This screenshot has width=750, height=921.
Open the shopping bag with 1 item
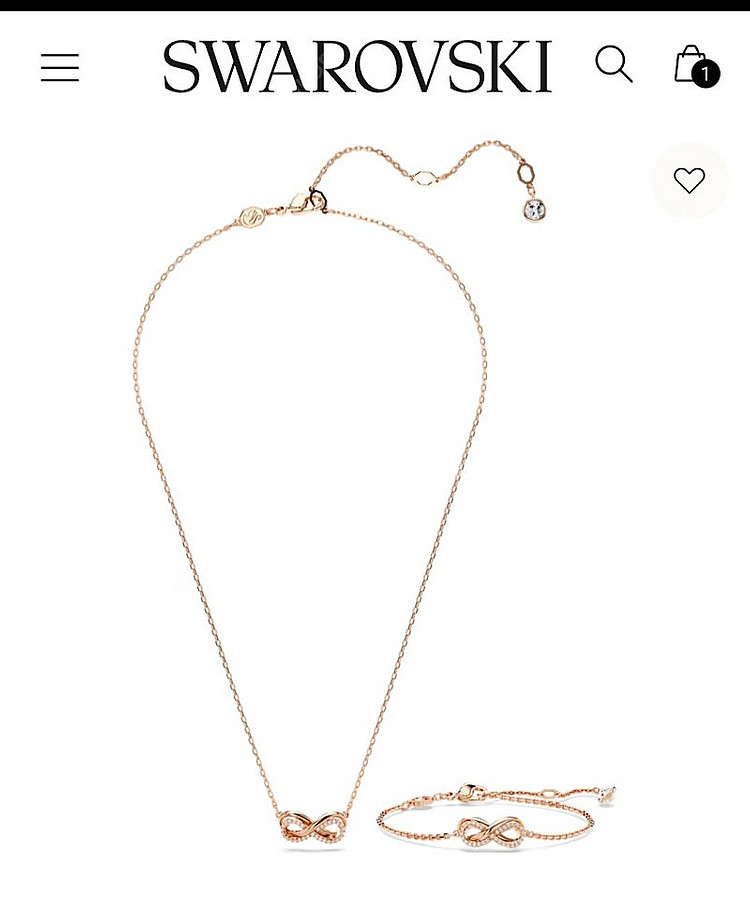693,65
